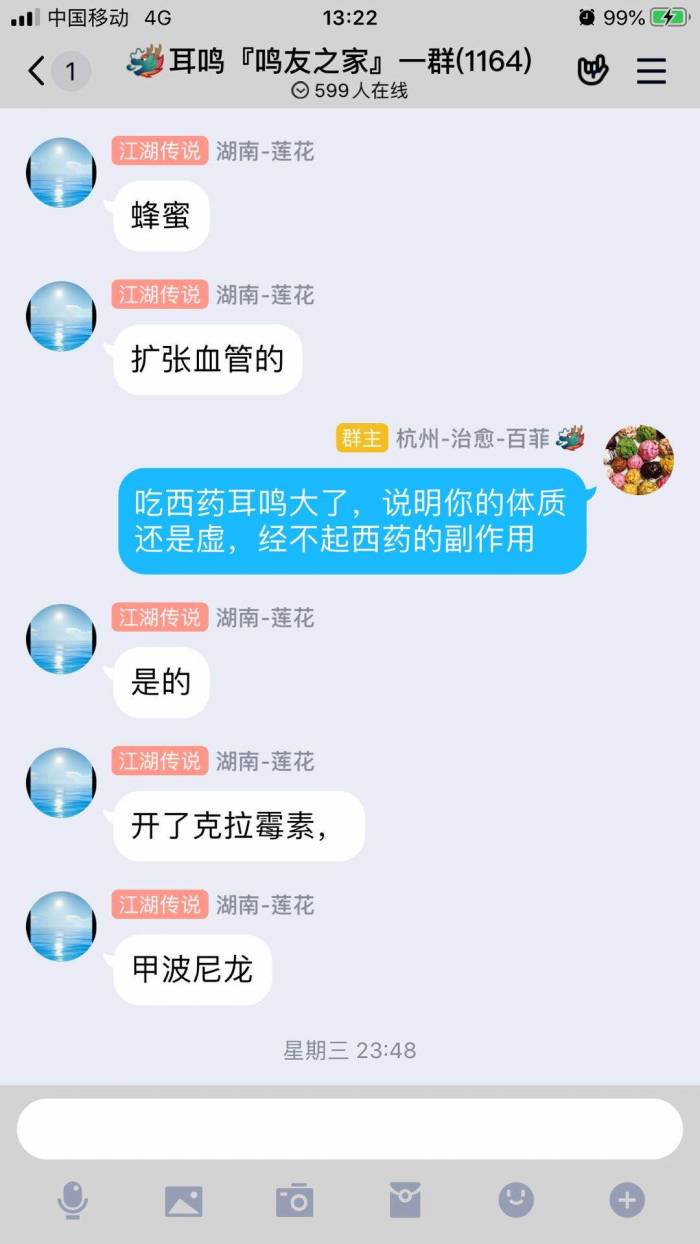The width and height of the screenshot is (700, 1244).
Task: Open the photo gallery picker
Action: (184, 1200)
